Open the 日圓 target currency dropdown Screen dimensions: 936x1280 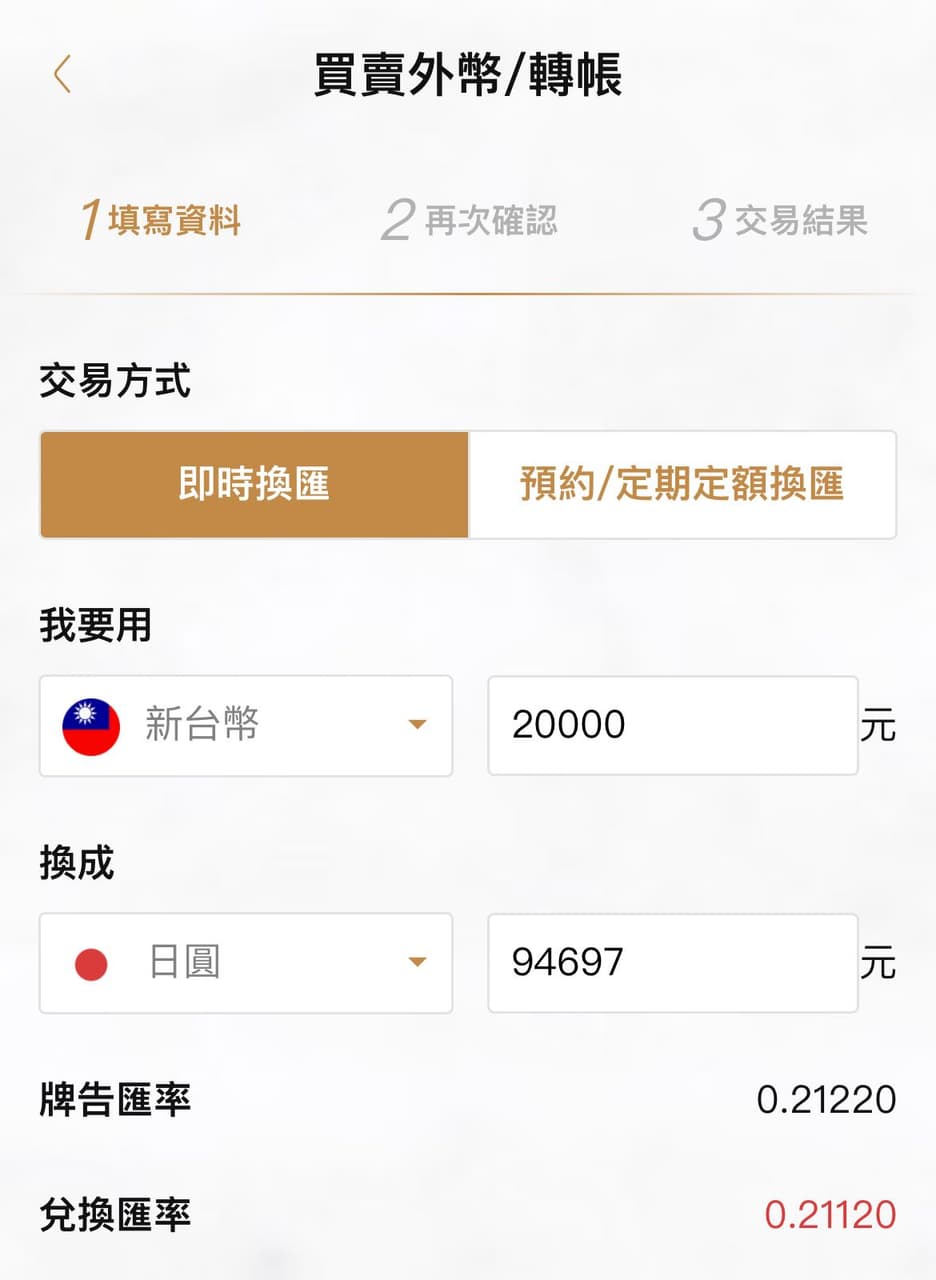pos(246,963)
